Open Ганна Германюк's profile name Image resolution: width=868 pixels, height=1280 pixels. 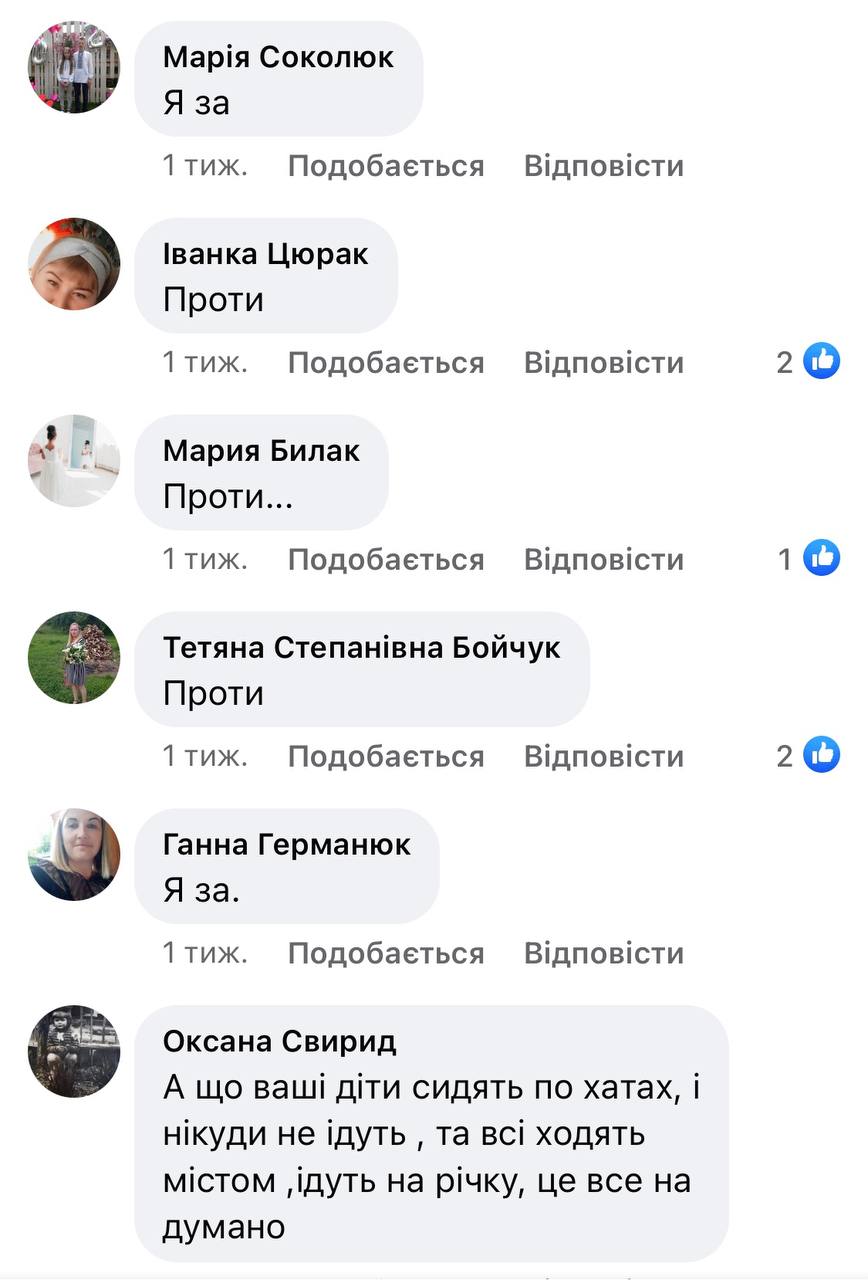(x=286, y=845)
